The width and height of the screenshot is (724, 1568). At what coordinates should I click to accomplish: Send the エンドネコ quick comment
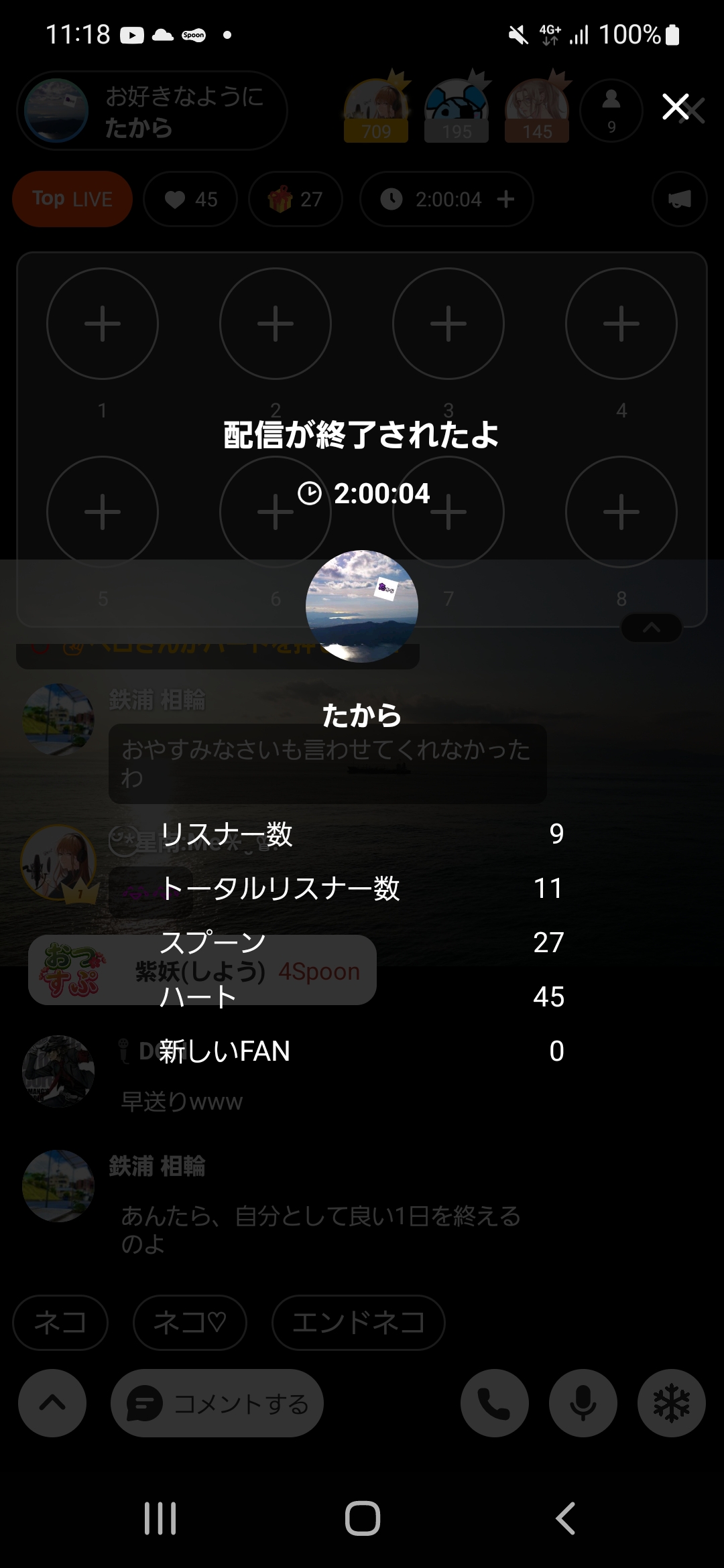[358, 1322]
